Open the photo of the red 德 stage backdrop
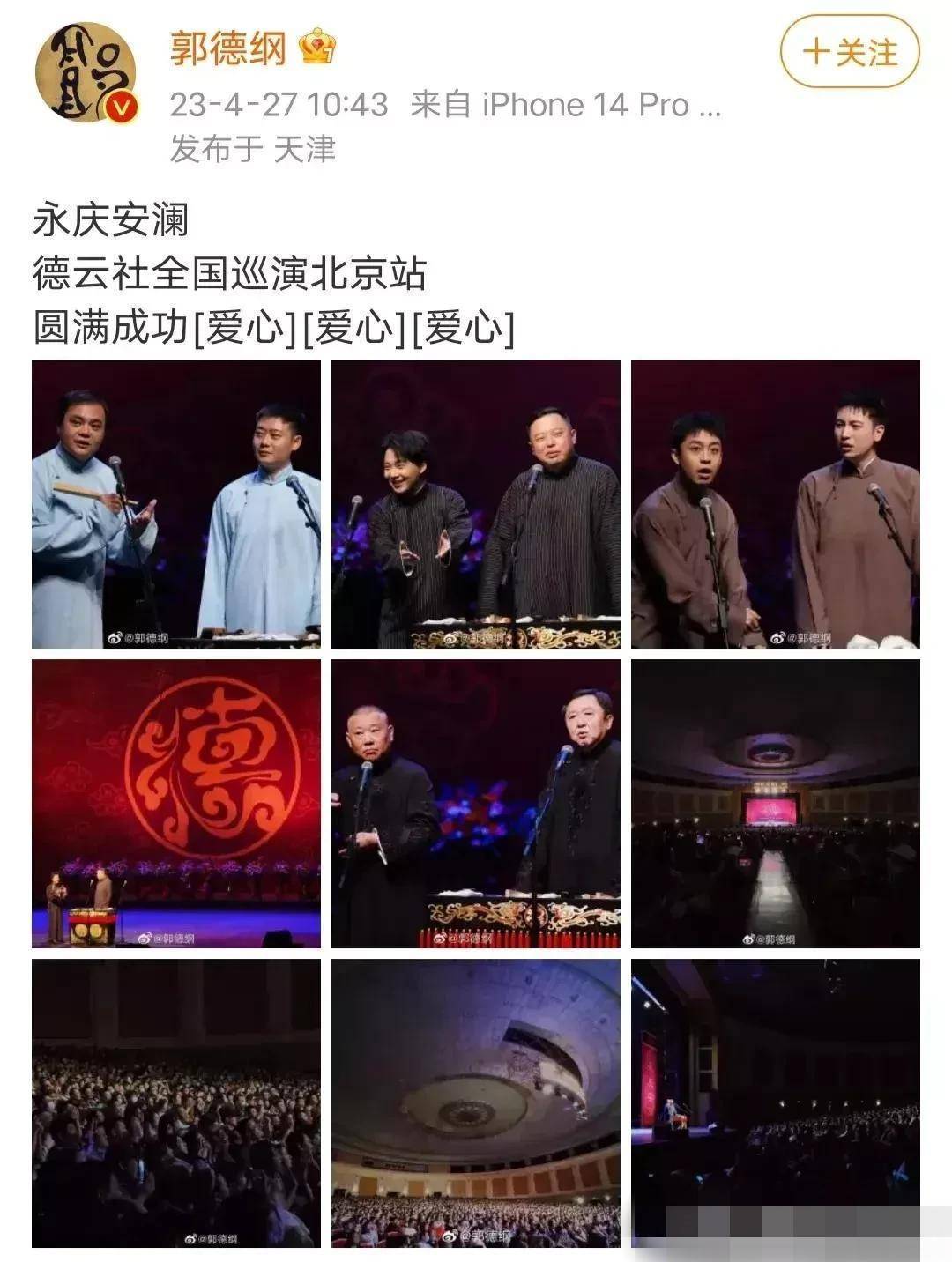The width and height of the screenshot is (952, 1262). (176, 804)
